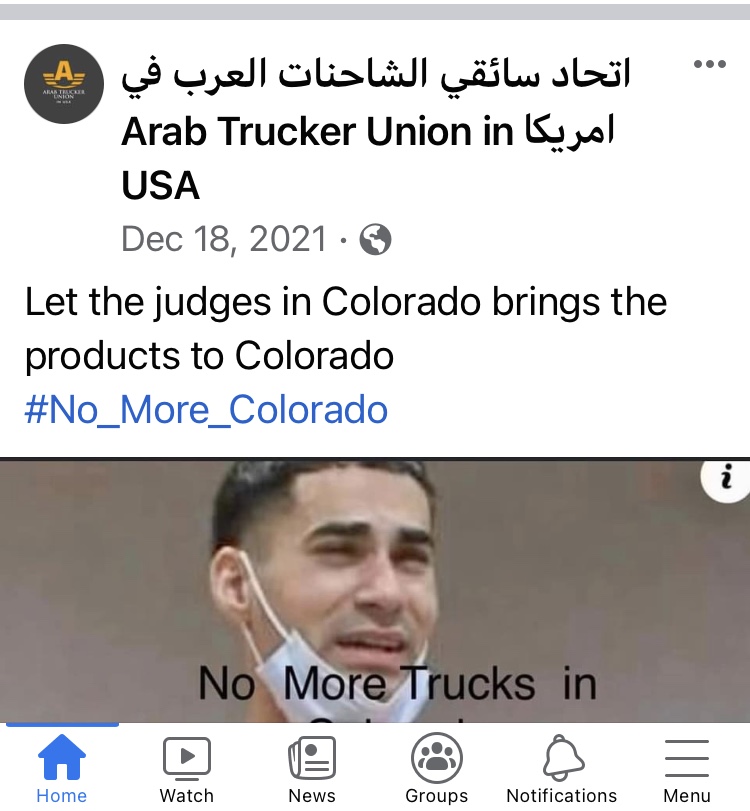Tap the #No_More_Colorado hashtag
Screen dimensions: 750x811
[206, 410]
